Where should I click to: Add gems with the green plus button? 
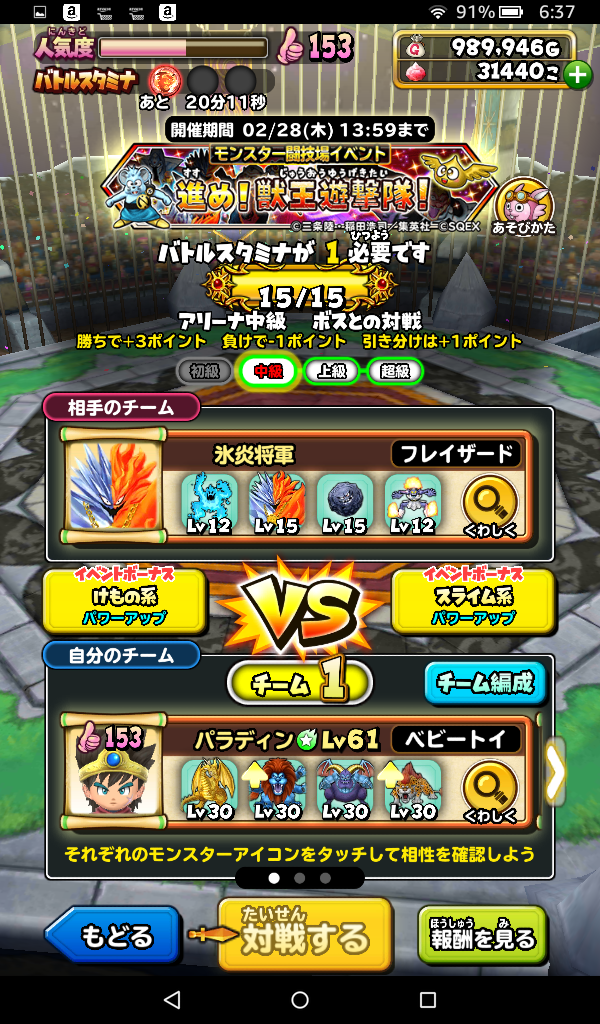tap(577, 74)
